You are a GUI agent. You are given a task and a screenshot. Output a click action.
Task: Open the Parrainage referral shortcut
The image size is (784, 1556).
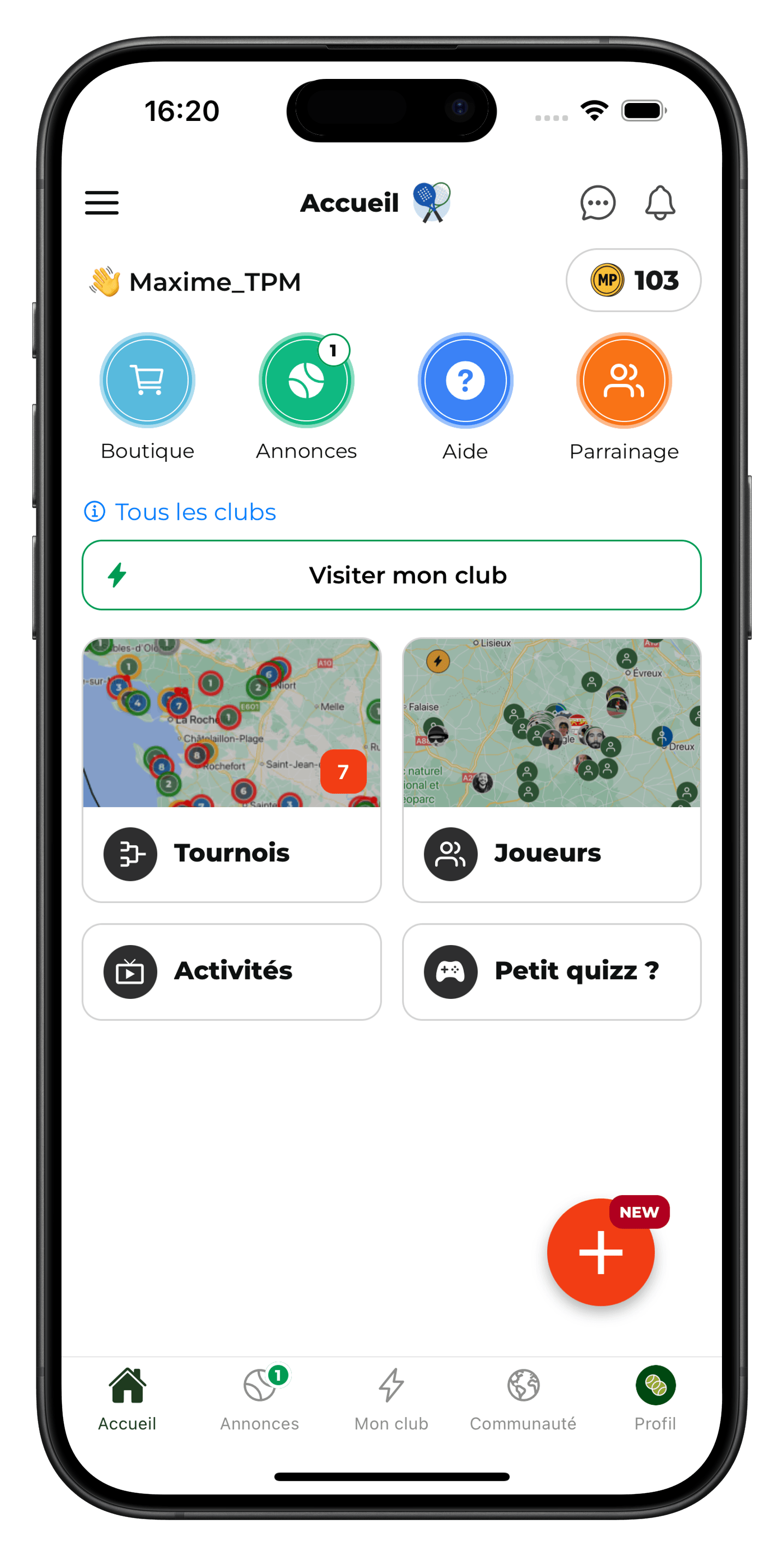[623, 380]
